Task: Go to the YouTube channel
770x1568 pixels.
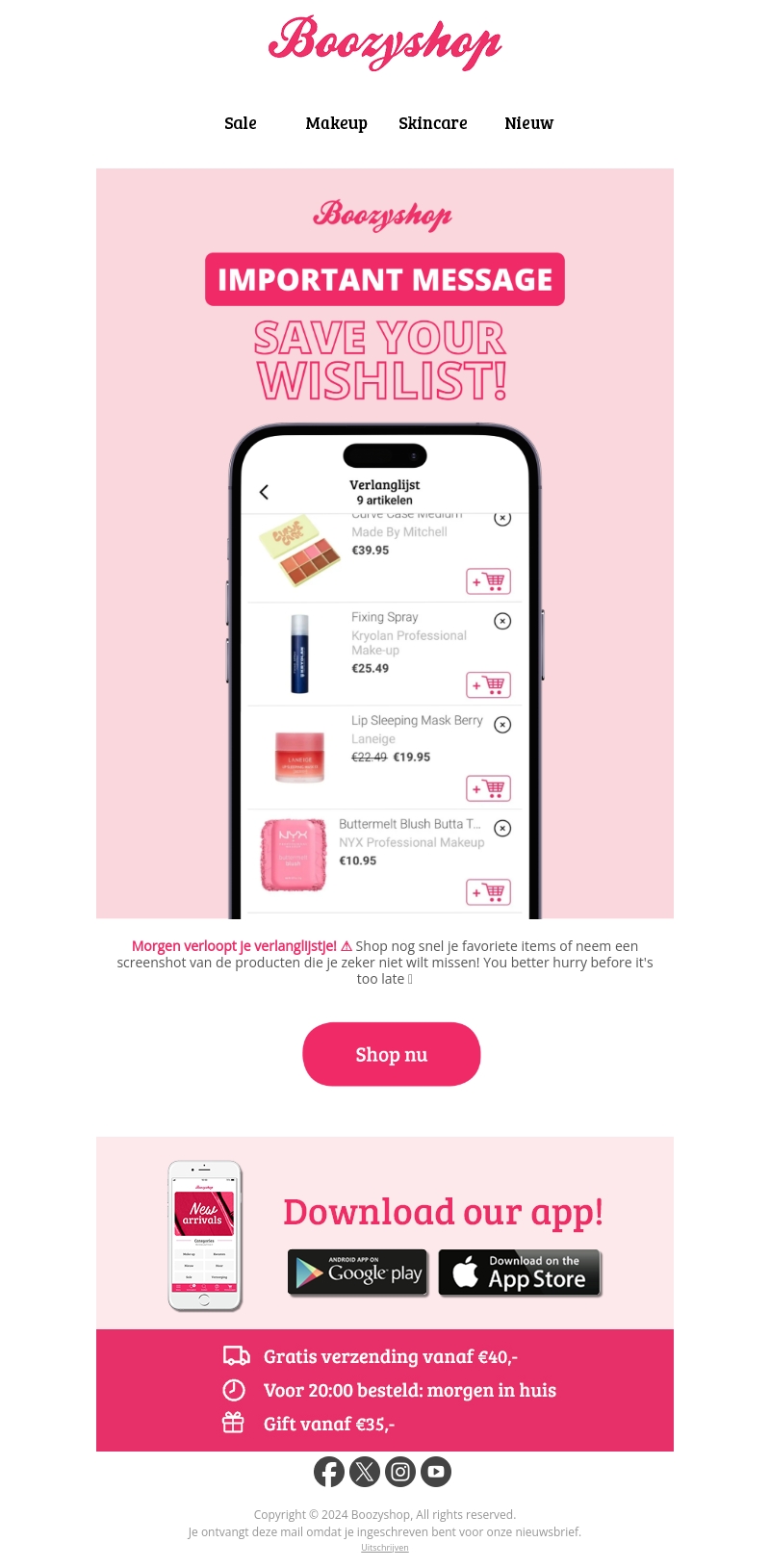Action: [436, 1471]
